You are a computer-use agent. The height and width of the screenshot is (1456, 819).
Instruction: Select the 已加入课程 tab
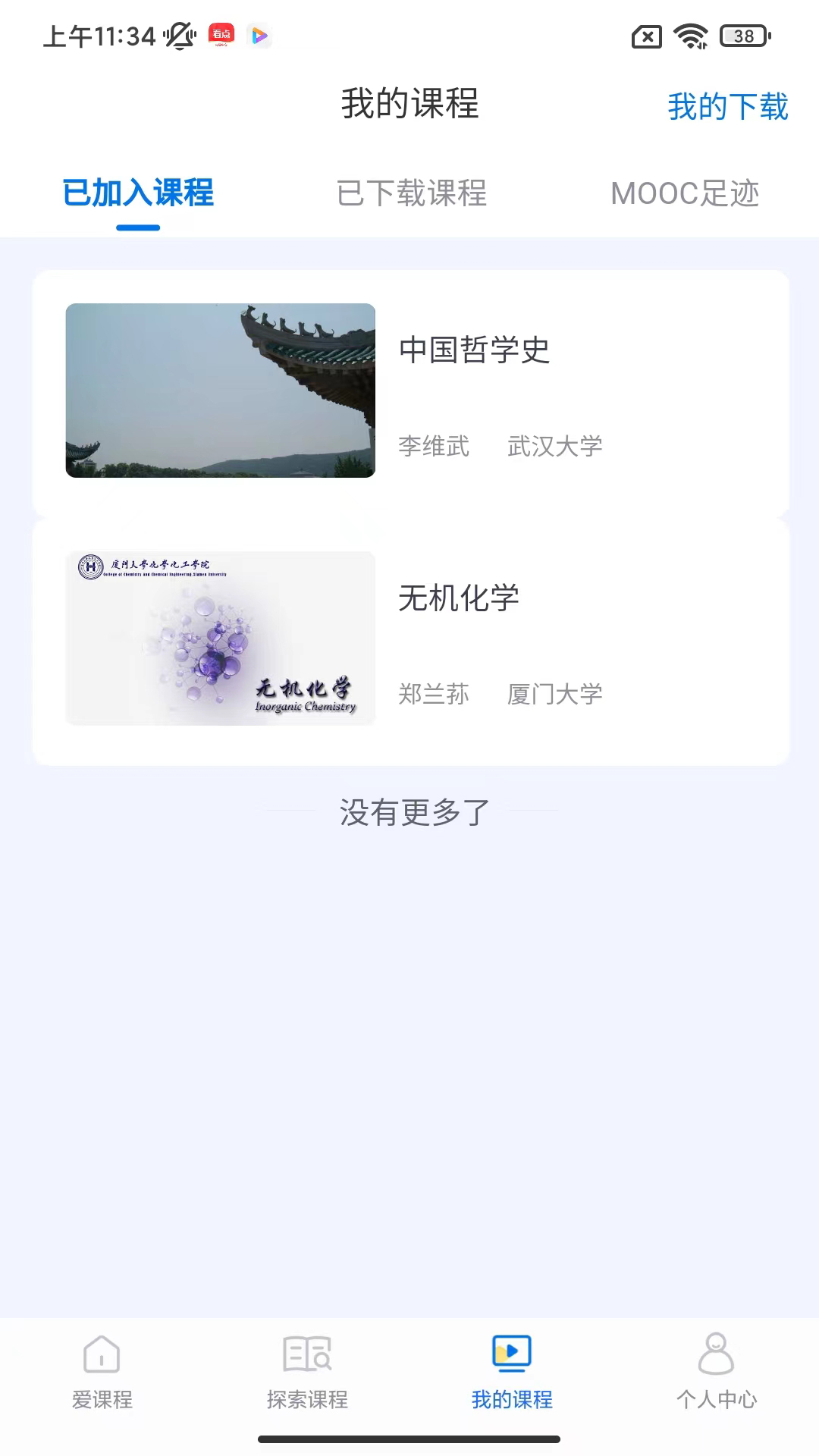[139, 194]
